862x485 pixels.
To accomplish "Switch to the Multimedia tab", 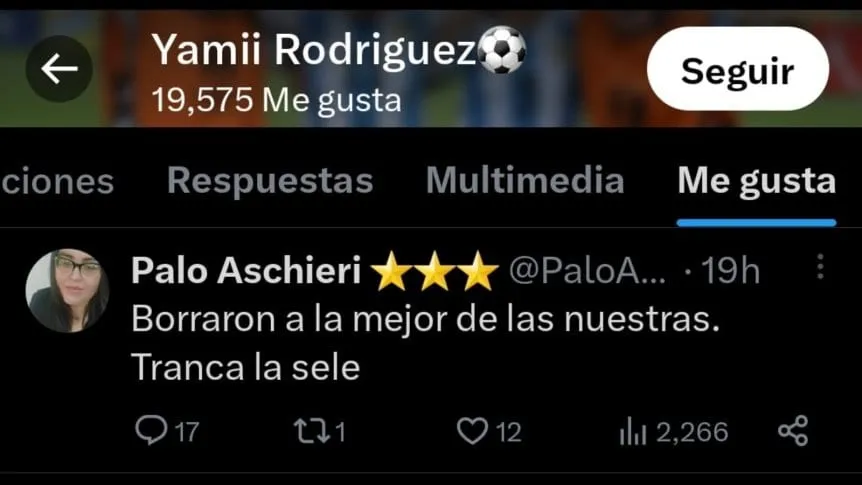I will pyautogui.click(x=525, y=181).
